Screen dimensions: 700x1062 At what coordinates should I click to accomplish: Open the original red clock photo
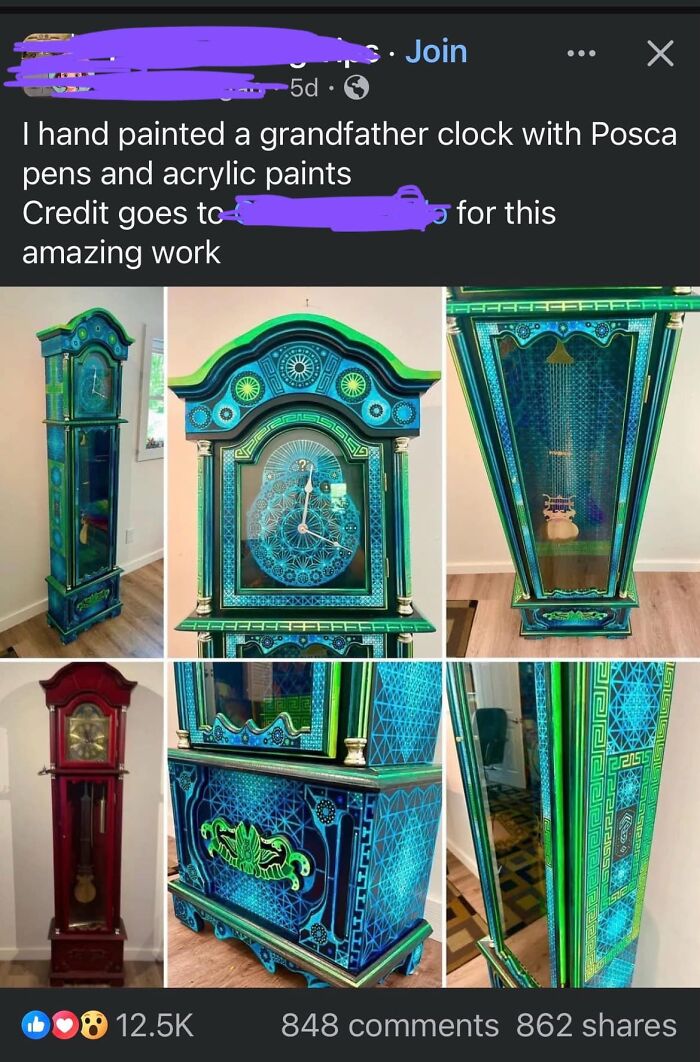click(81, 824)
